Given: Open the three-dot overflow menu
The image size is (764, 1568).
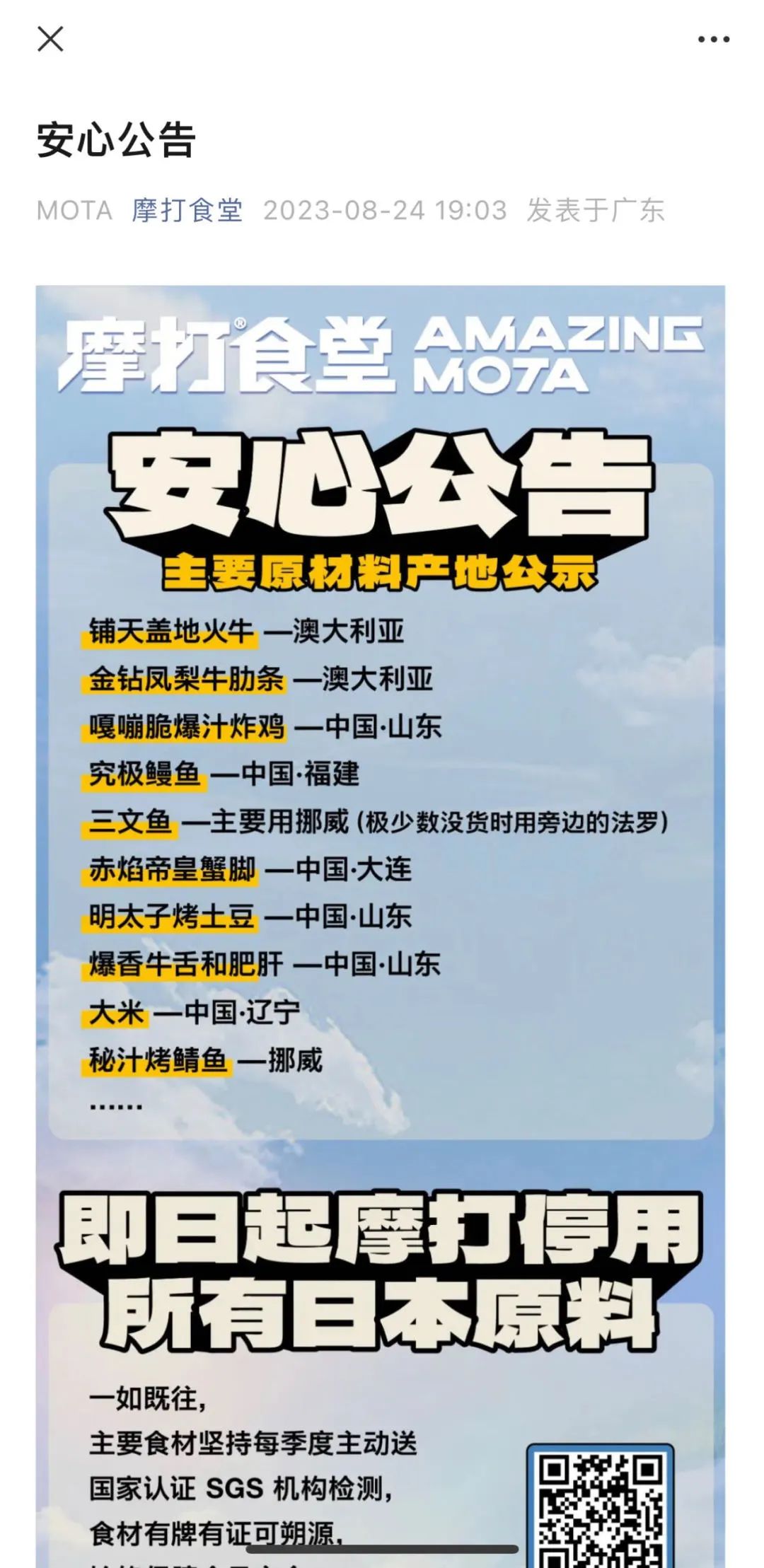Looking at the screenshot, I should (713, 40).
